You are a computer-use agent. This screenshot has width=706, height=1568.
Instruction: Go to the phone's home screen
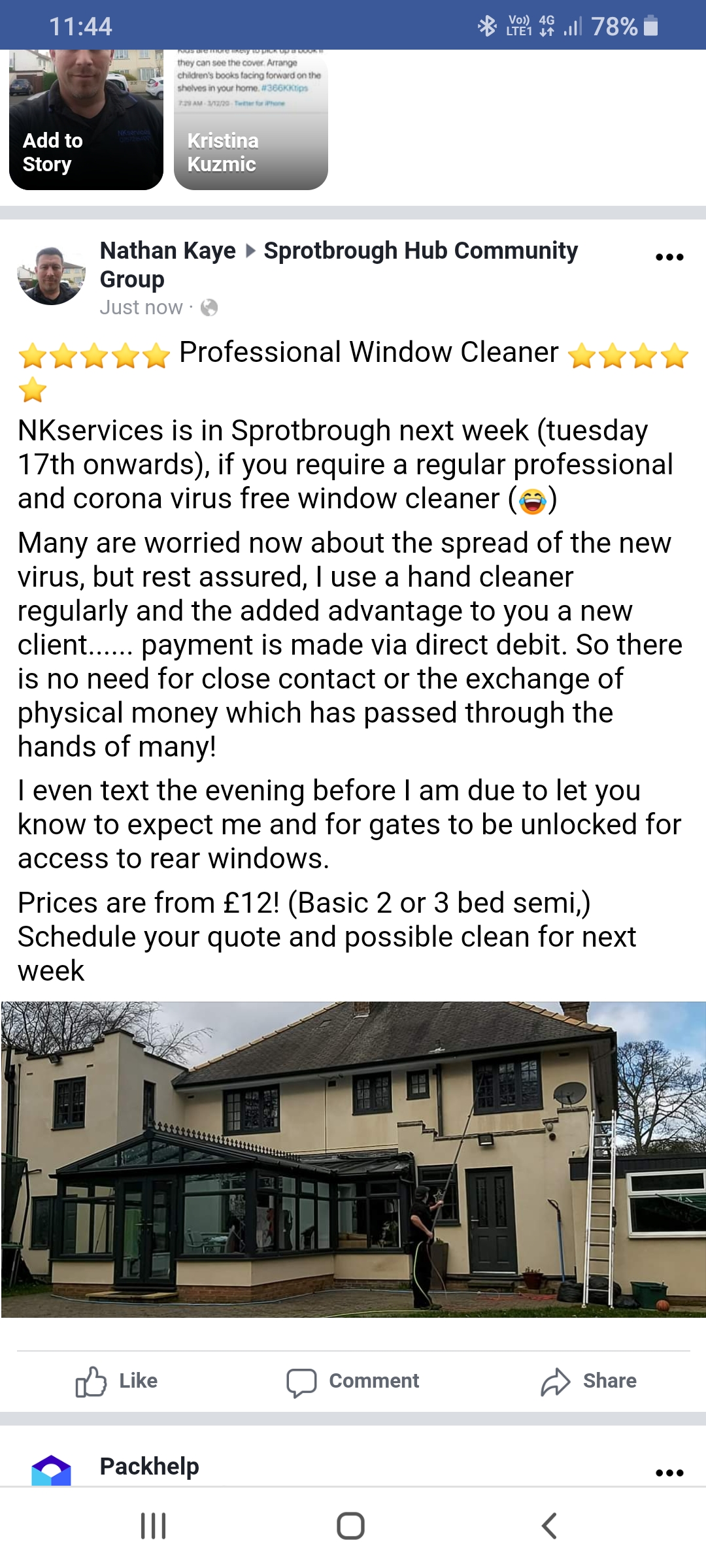coord(350,1526)
